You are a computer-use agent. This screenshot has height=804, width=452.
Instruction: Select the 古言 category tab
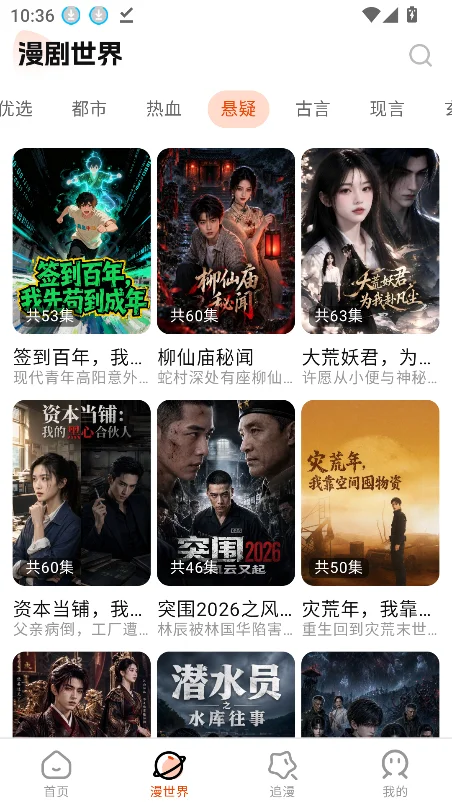(x=313, y=109)
